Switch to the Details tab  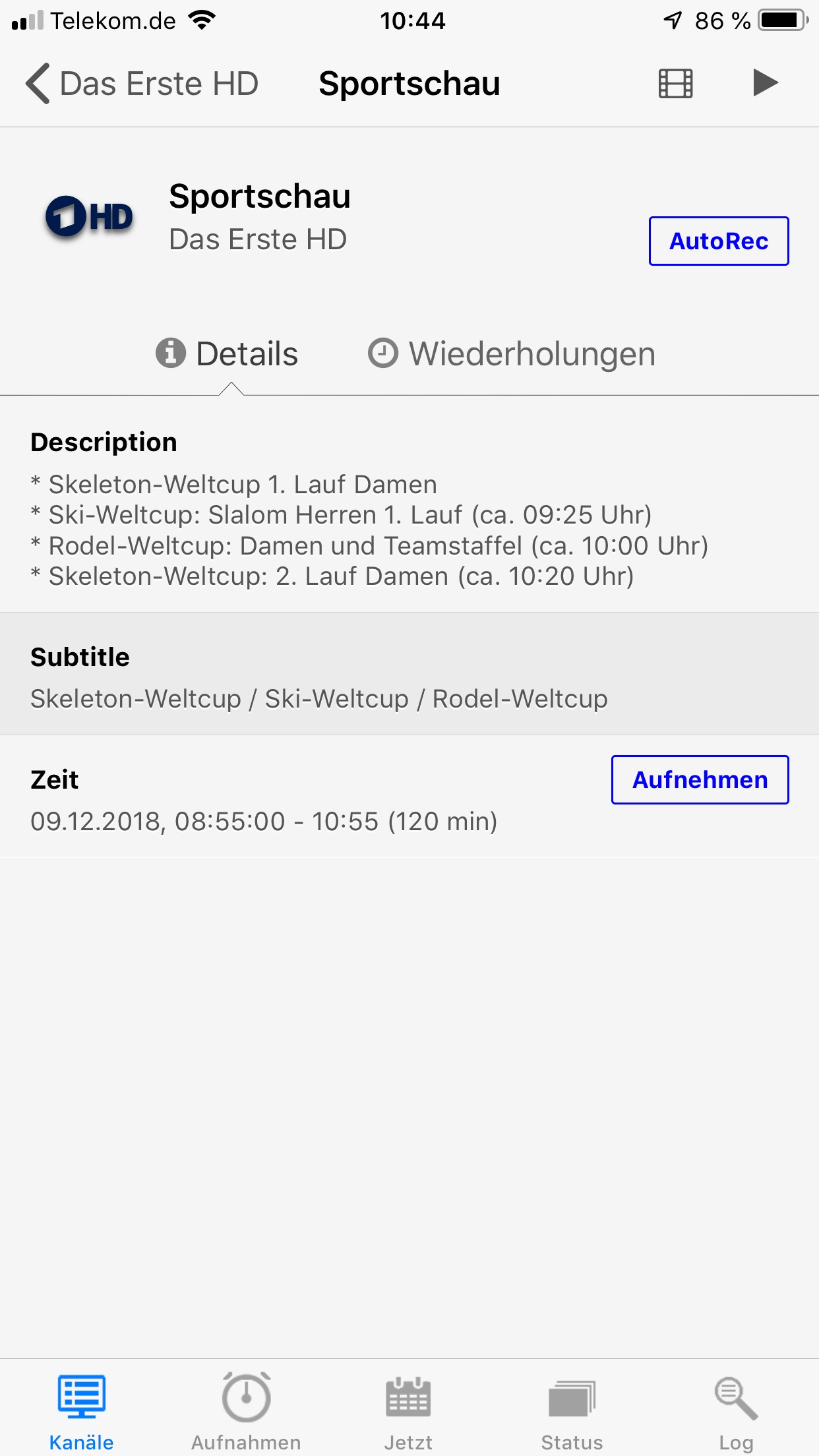(x=228, y=354)
